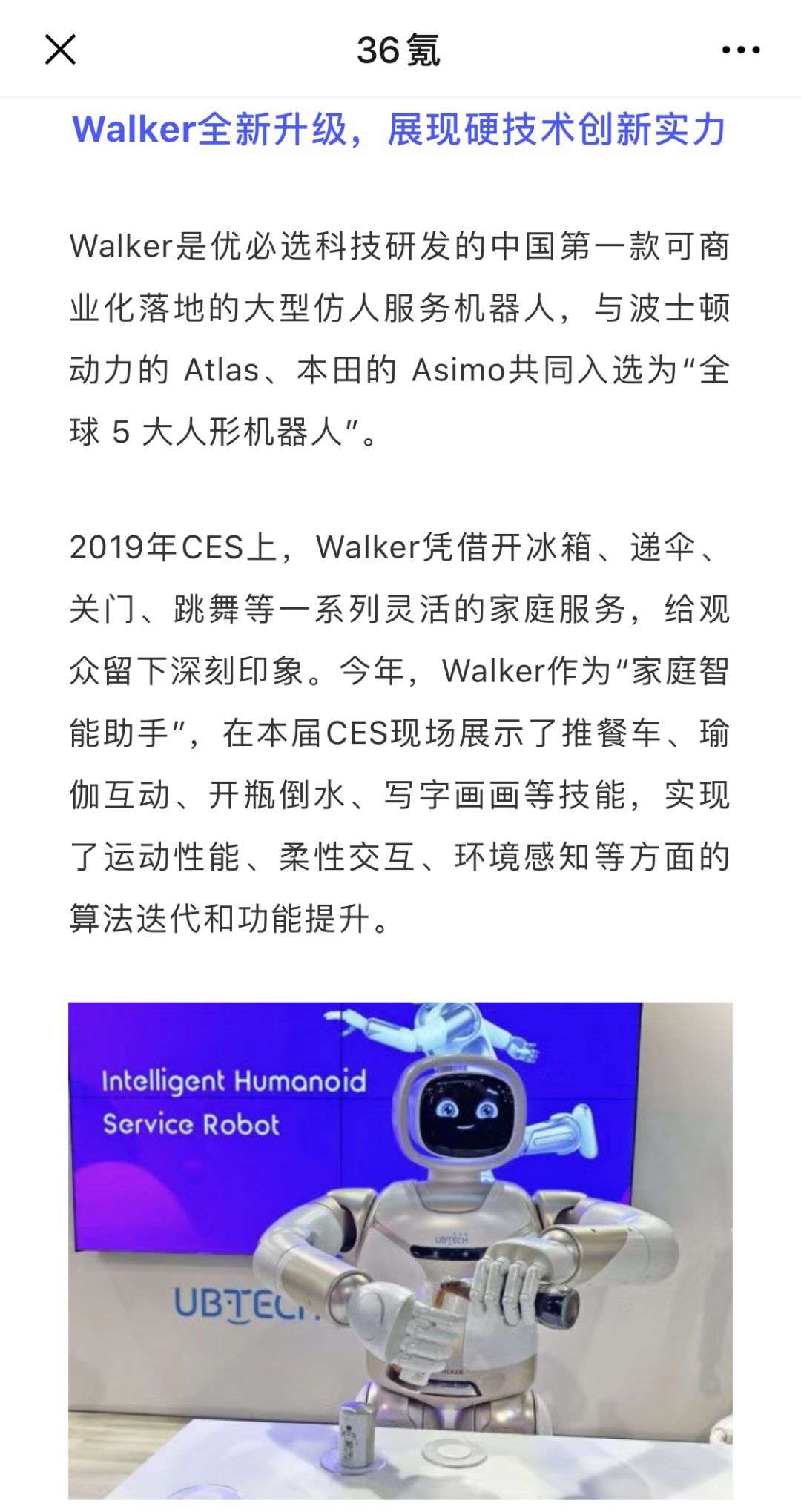Close the 36氪 article page
801x1512 pixels.
60,50
